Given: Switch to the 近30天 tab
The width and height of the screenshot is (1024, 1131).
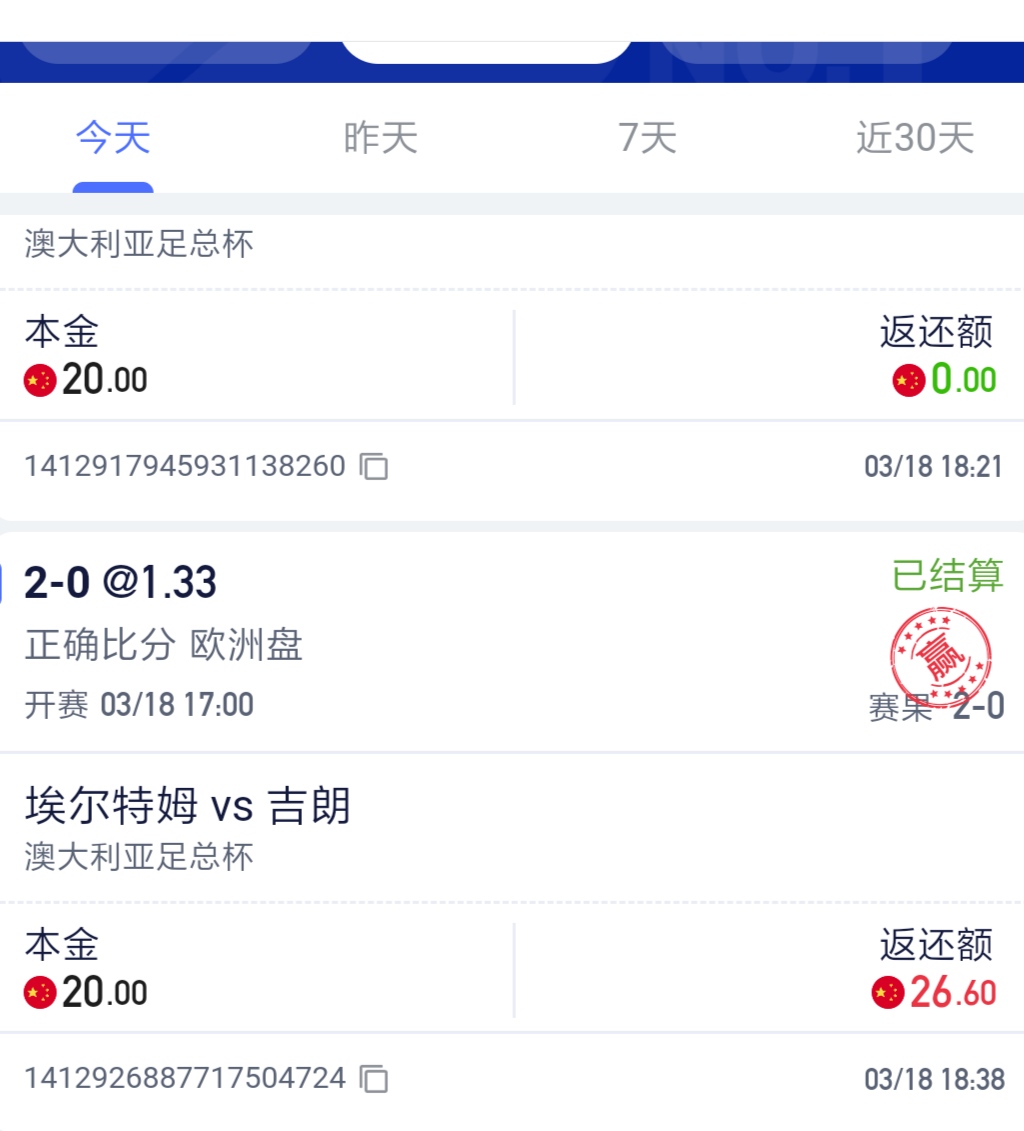Looking at the screenshot, I should tap(916, 138).
